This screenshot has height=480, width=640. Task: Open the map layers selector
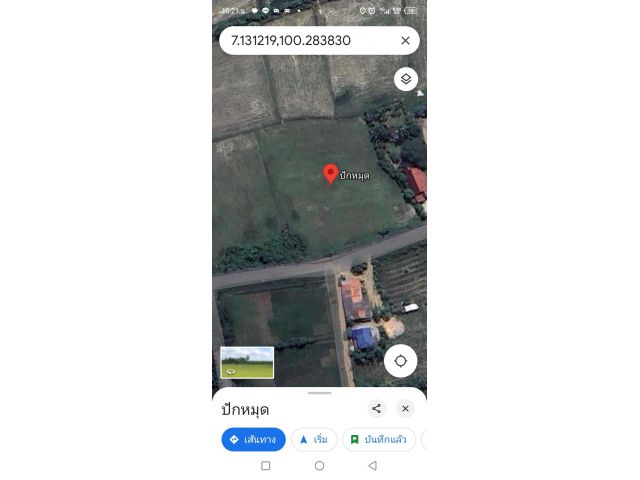(x=405, y=79)
